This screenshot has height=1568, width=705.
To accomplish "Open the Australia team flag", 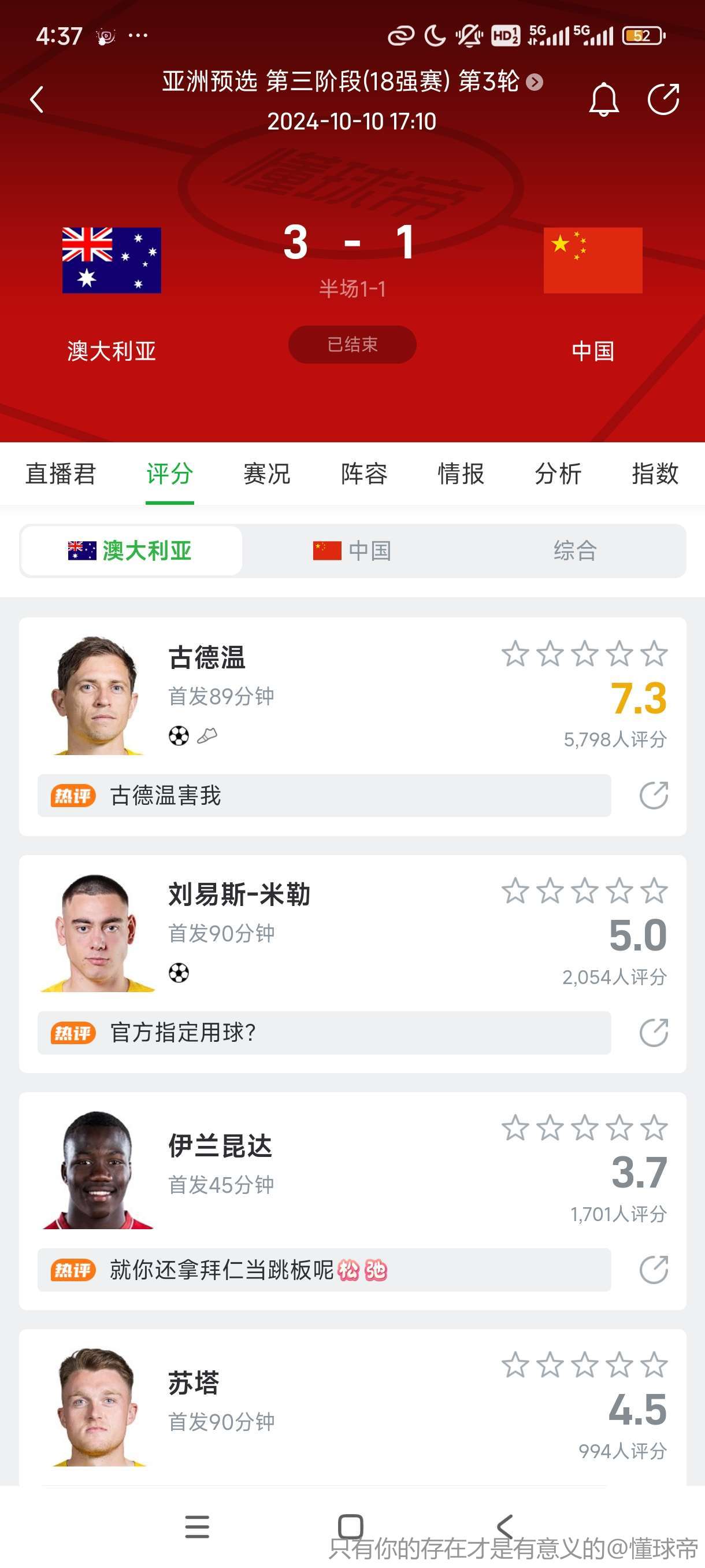I will pos(112,261).
